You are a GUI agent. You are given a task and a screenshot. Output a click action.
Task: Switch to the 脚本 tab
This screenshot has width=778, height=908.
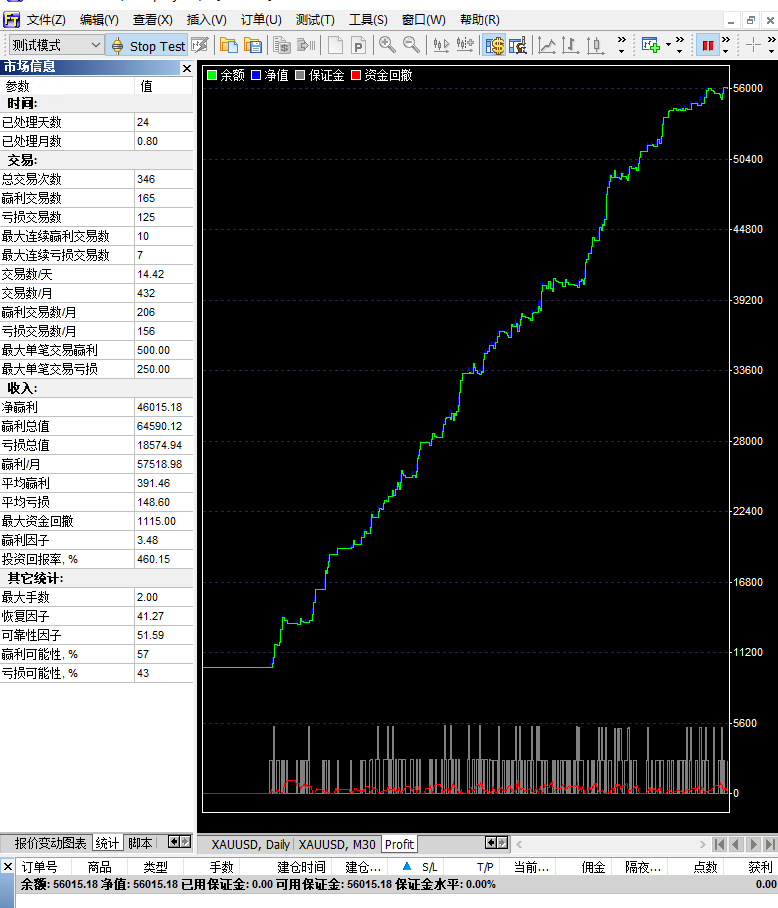click(141, 843)
